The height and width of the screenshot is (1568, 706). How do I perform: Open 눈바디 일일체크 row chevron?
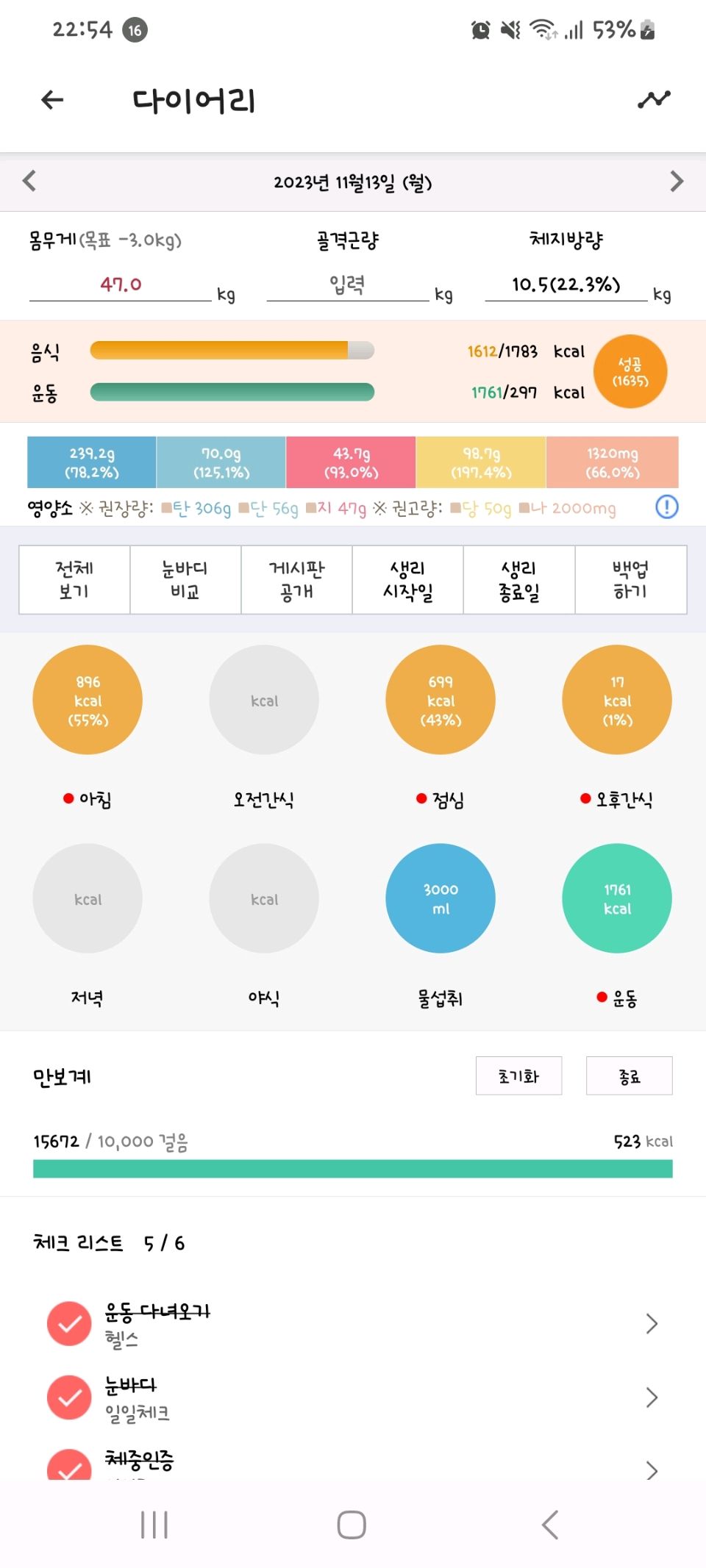[651, 1397]
